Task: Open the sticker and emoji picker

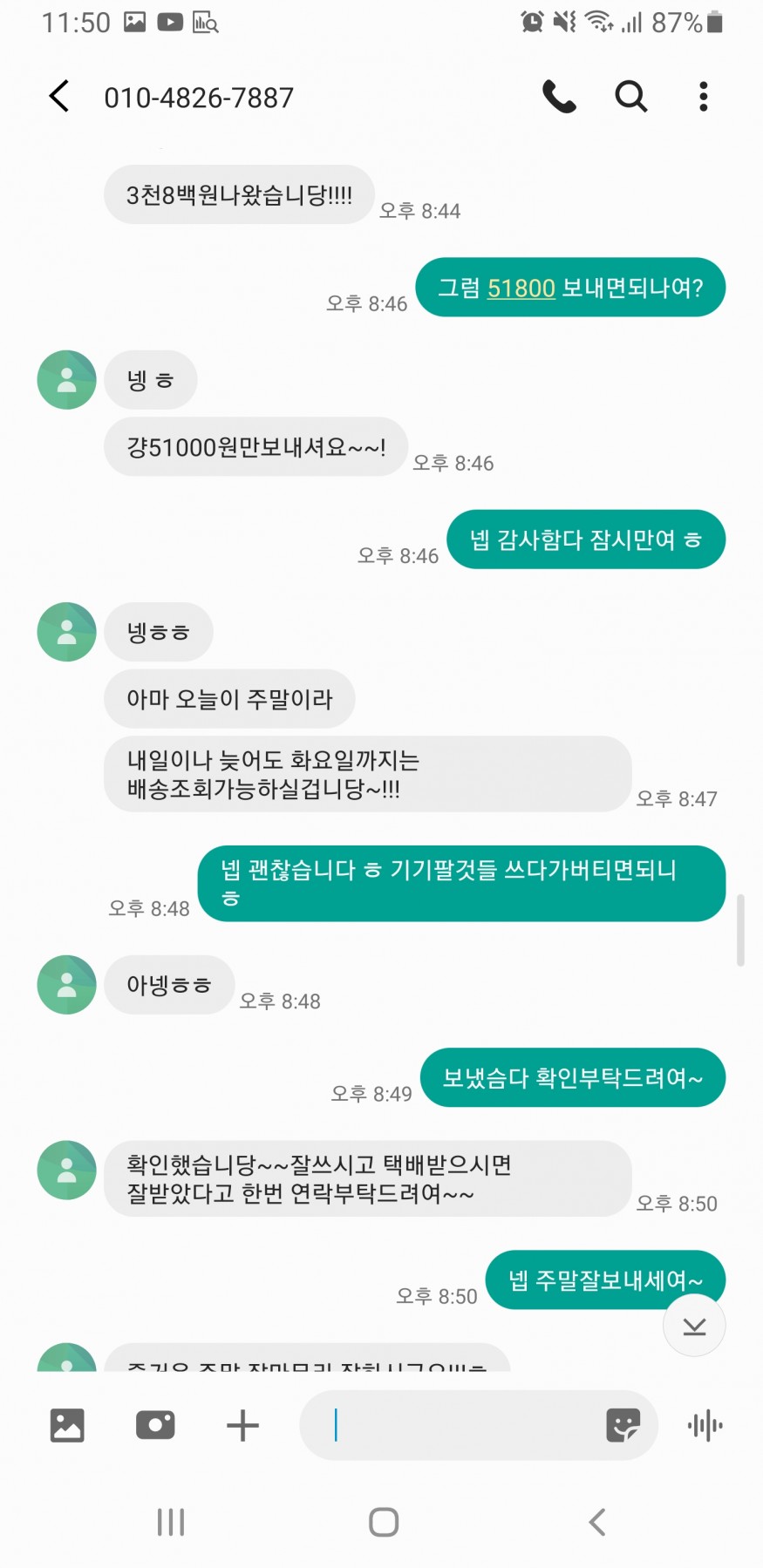Action: tap(623, 1425)
